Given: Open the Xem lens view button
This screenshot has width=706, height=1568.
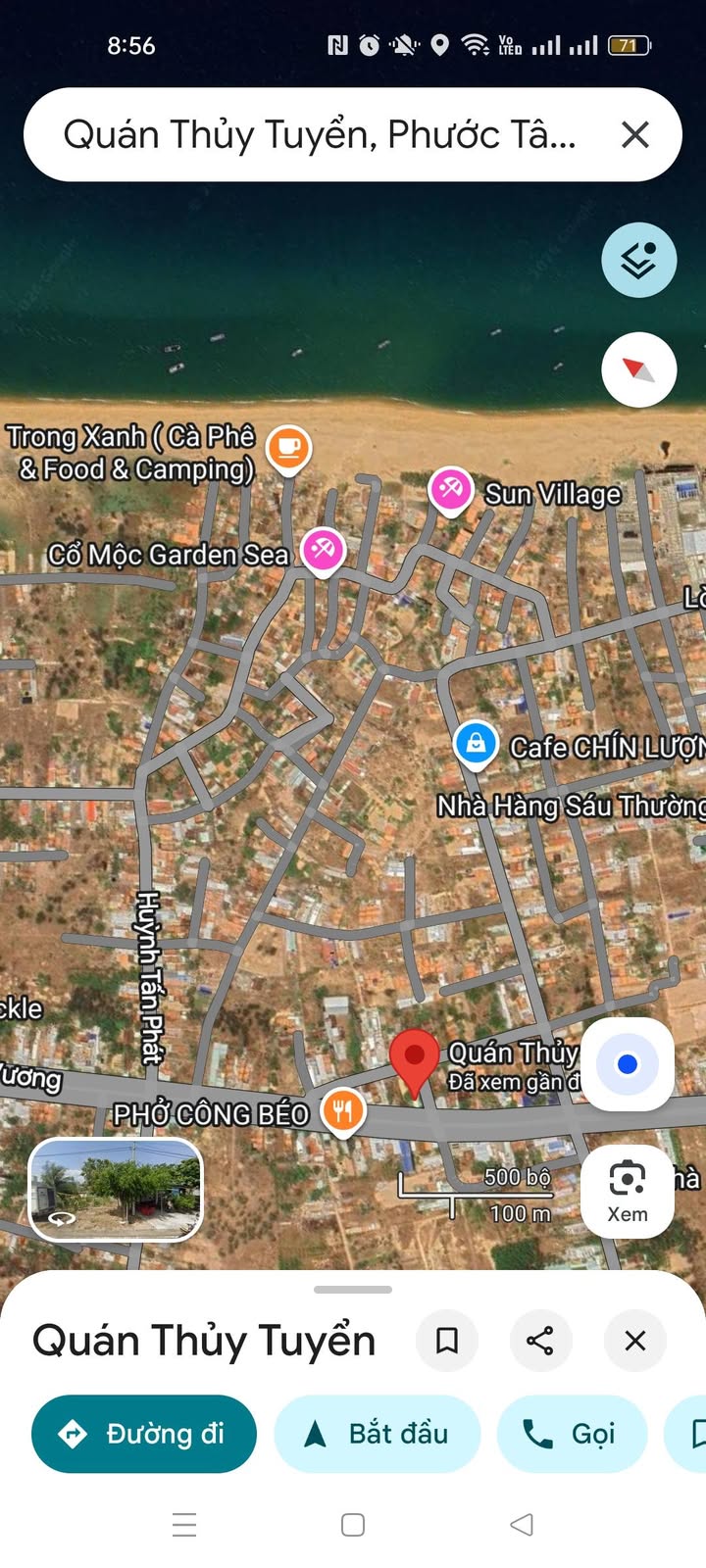Looking at the screenshot, I should 628,1190.
